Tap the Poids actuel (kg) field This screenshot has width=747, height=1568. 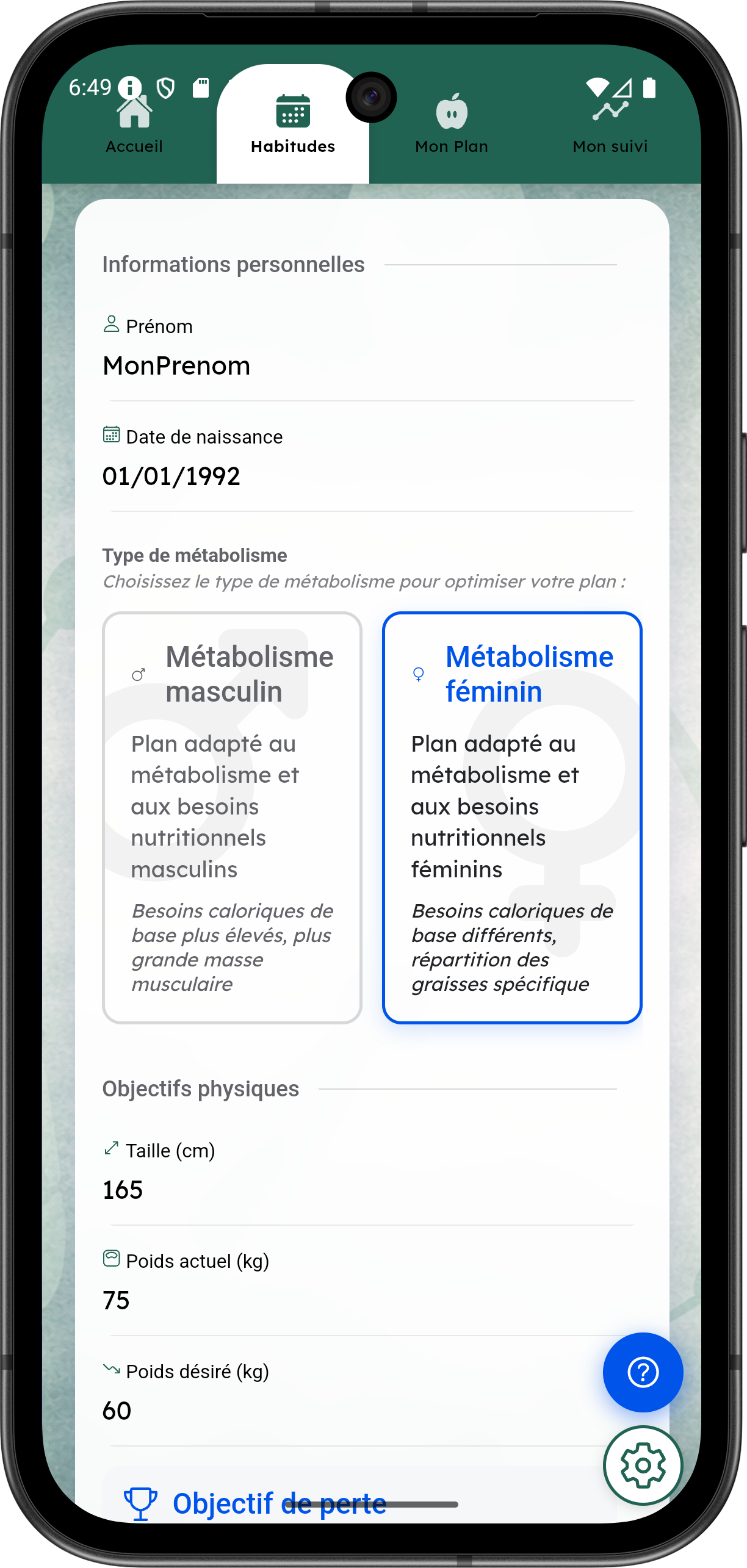[x=366, y=1301]
